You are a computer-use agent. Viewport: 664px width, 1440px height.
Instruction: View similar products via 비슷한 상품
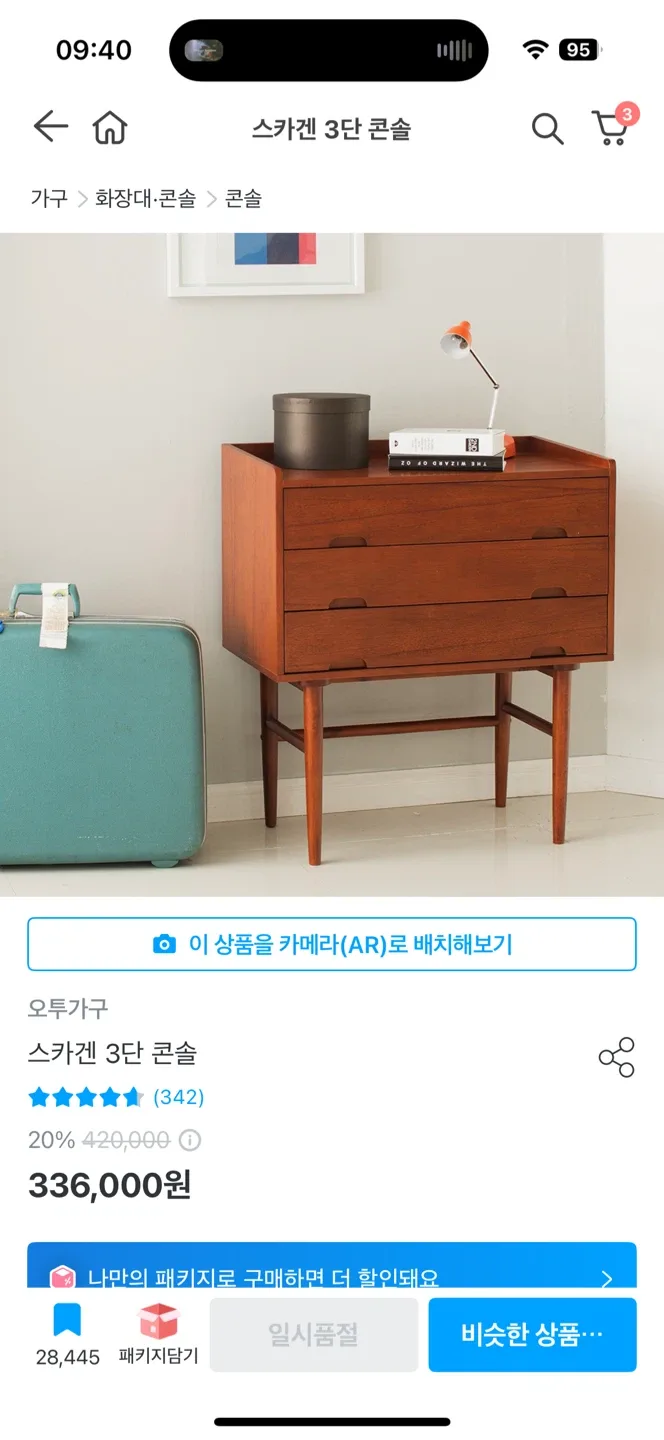532,1334
